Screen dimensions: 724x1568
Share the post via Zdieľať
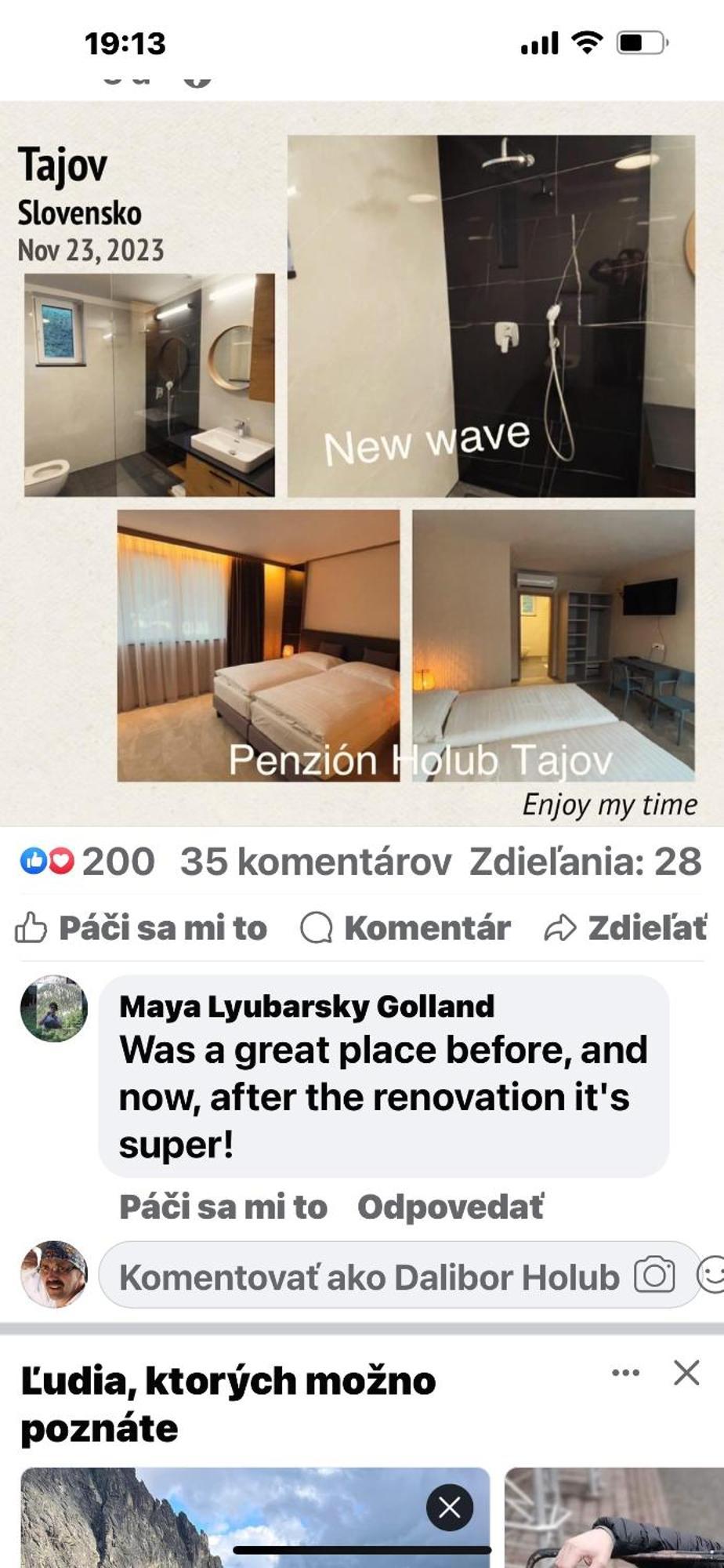coord(625,928)
